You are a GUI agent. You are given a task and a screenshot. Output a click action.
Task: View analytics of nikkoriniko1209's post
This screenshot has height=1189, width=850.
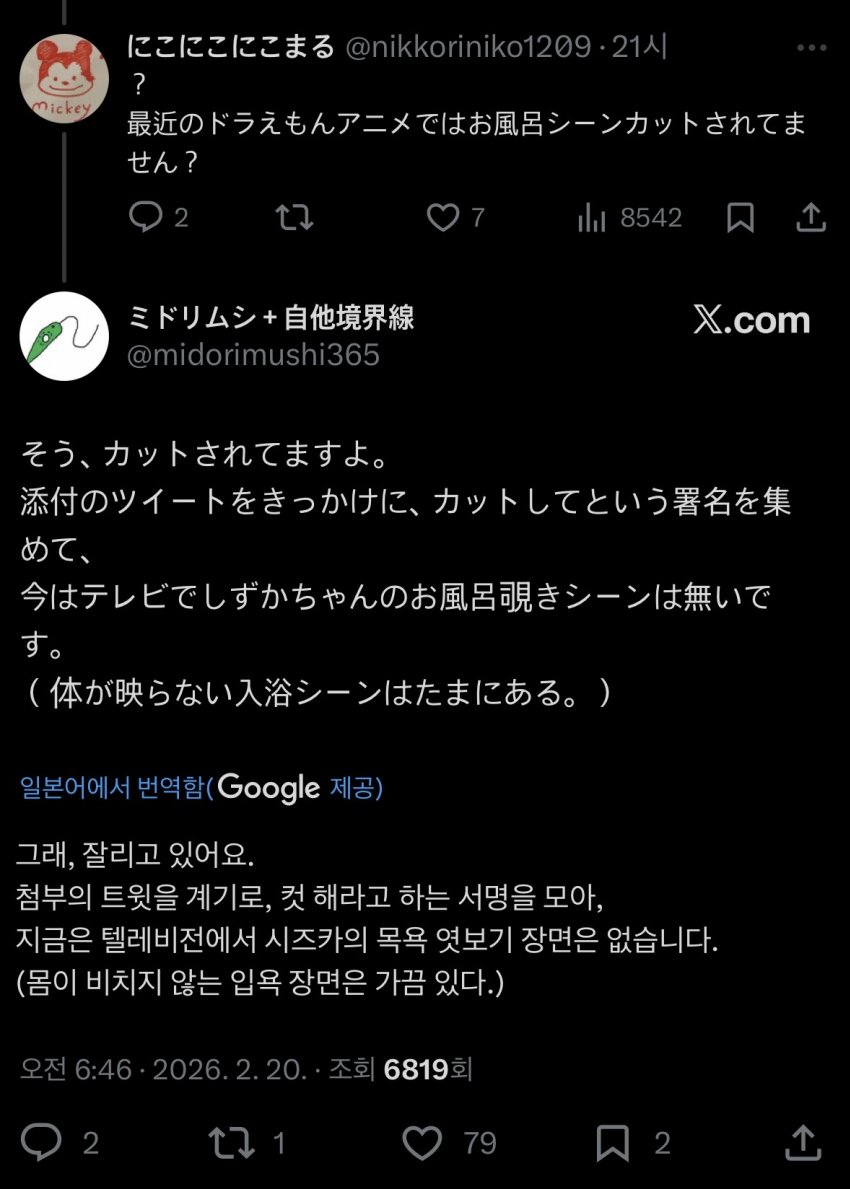coord(592,217)
